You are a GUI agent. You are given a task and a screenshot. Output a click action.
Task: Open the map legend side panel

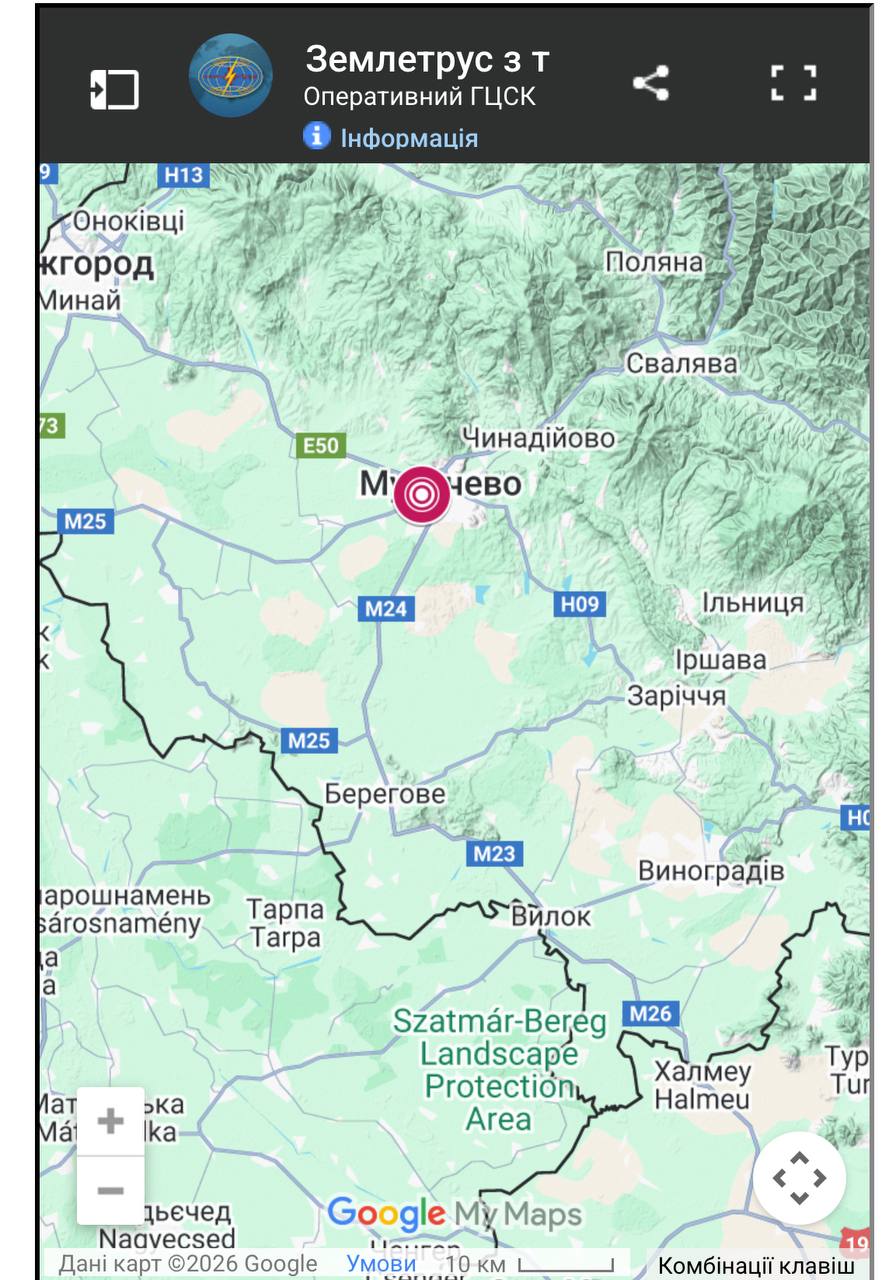click(114, 88)
